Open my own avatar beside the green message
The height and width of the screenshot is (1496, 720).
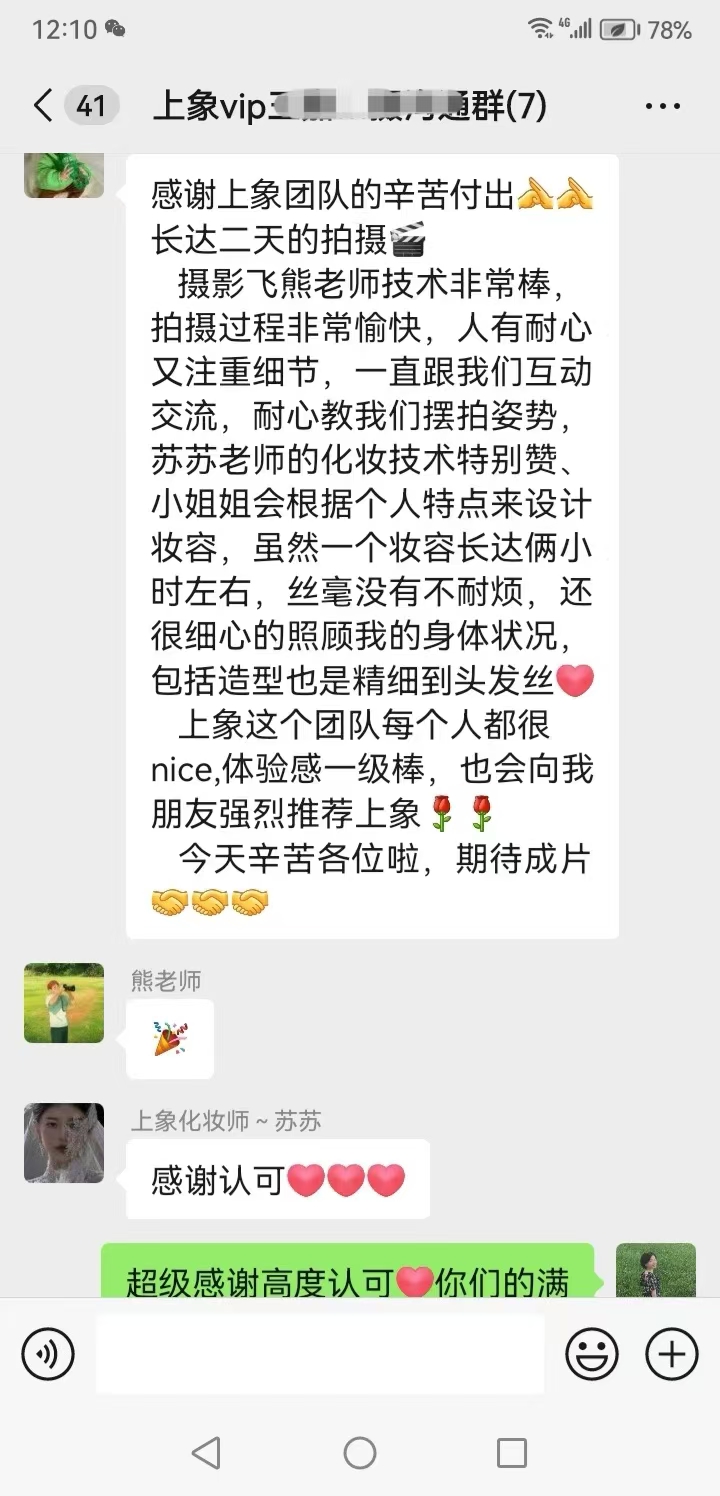(x=655, y=1270)
